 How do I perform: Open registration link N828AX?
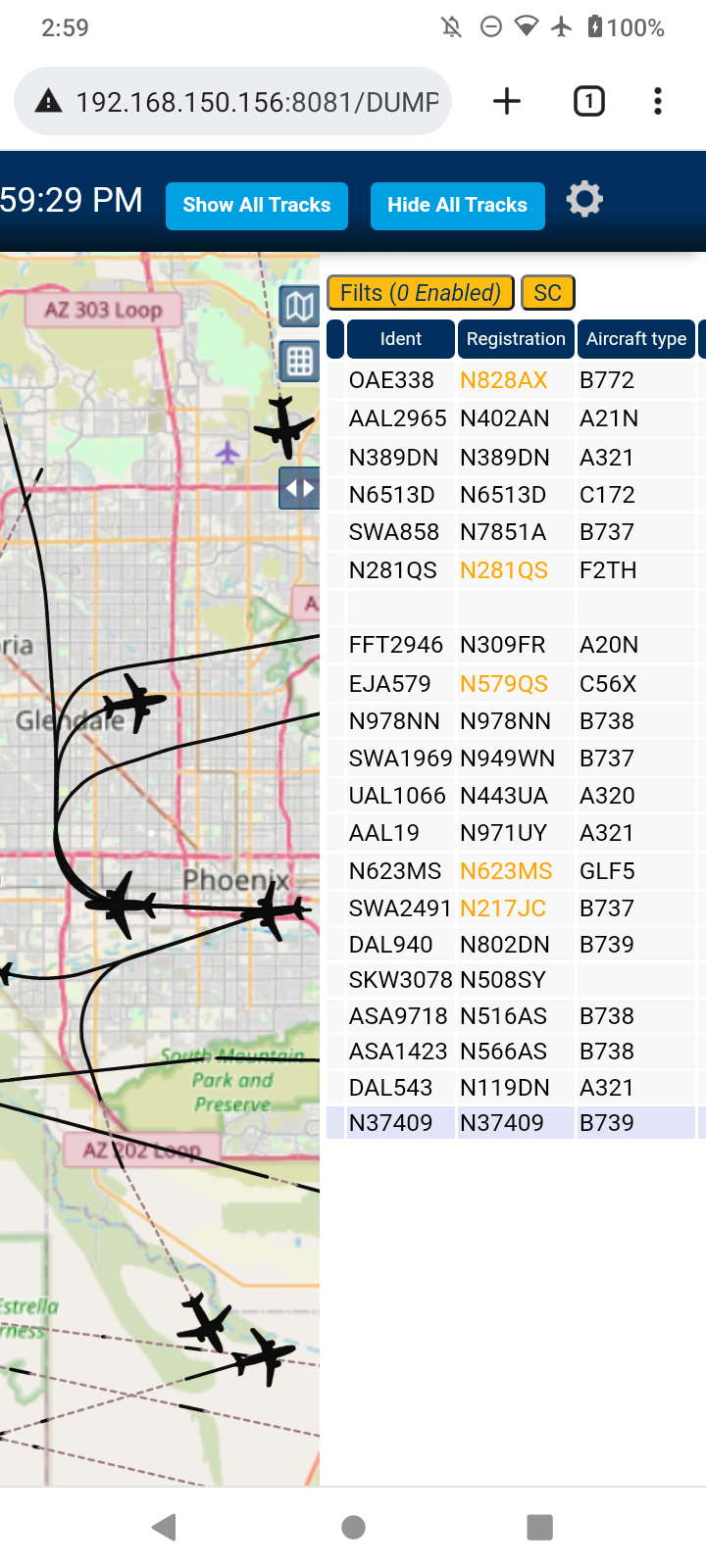(x=504, y=380)
